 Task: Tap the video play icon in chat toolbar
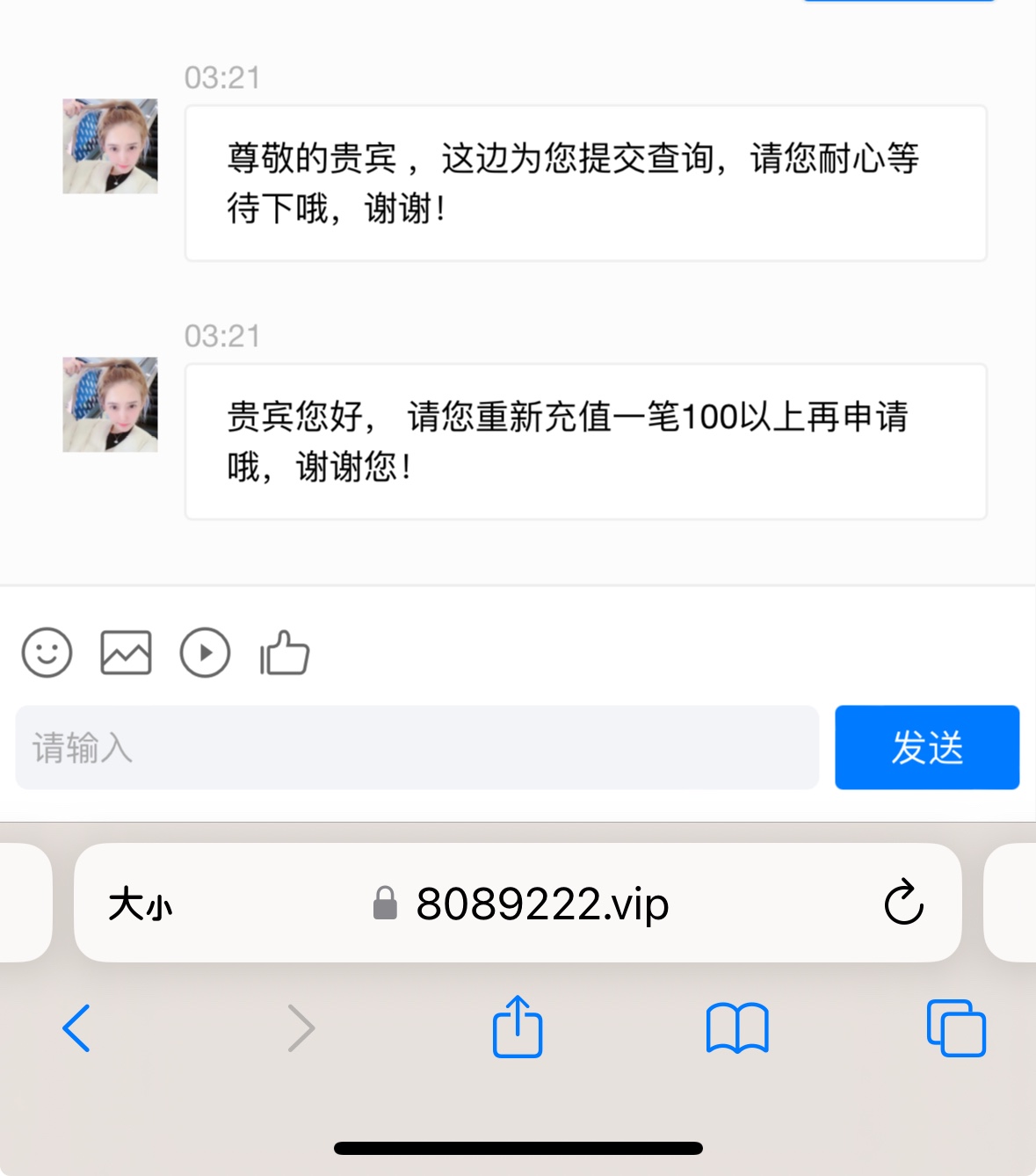point(205,653)
